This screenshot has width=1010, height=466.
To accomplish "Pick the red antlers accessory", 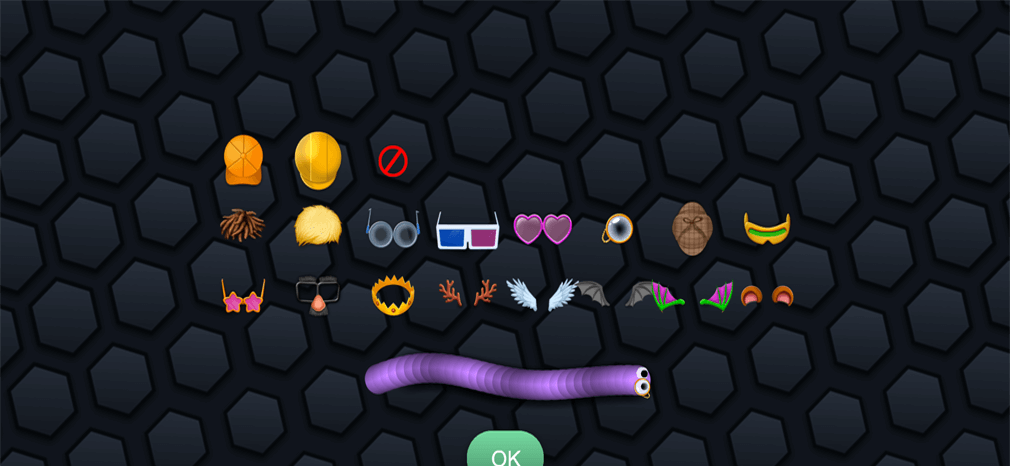I will point(467,292).
